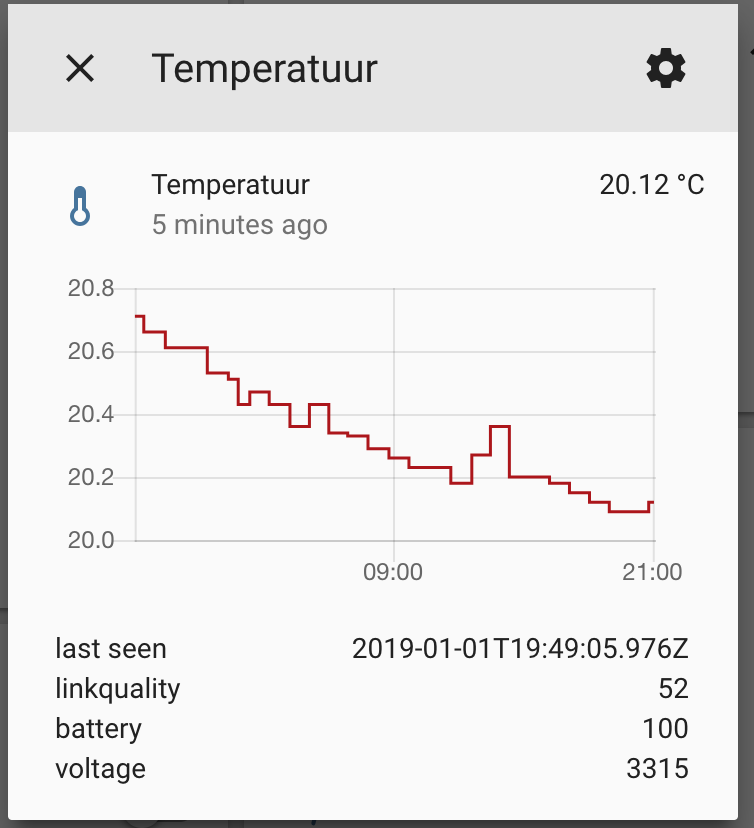Click the X icon to dismiss the dialog

pos(80,68)
